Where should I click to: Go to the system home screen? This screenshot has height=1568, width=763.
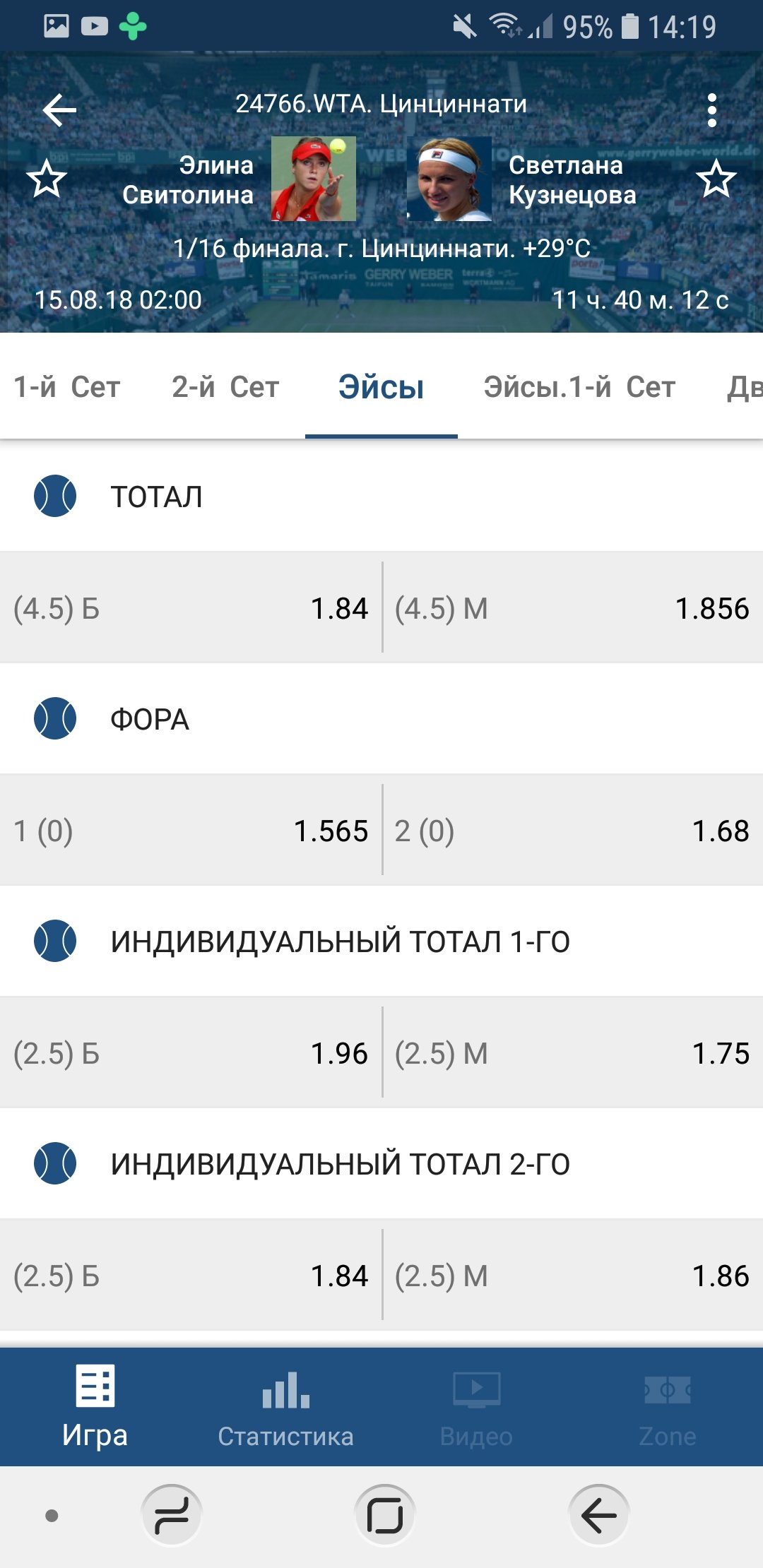[x=384, y=1515]
